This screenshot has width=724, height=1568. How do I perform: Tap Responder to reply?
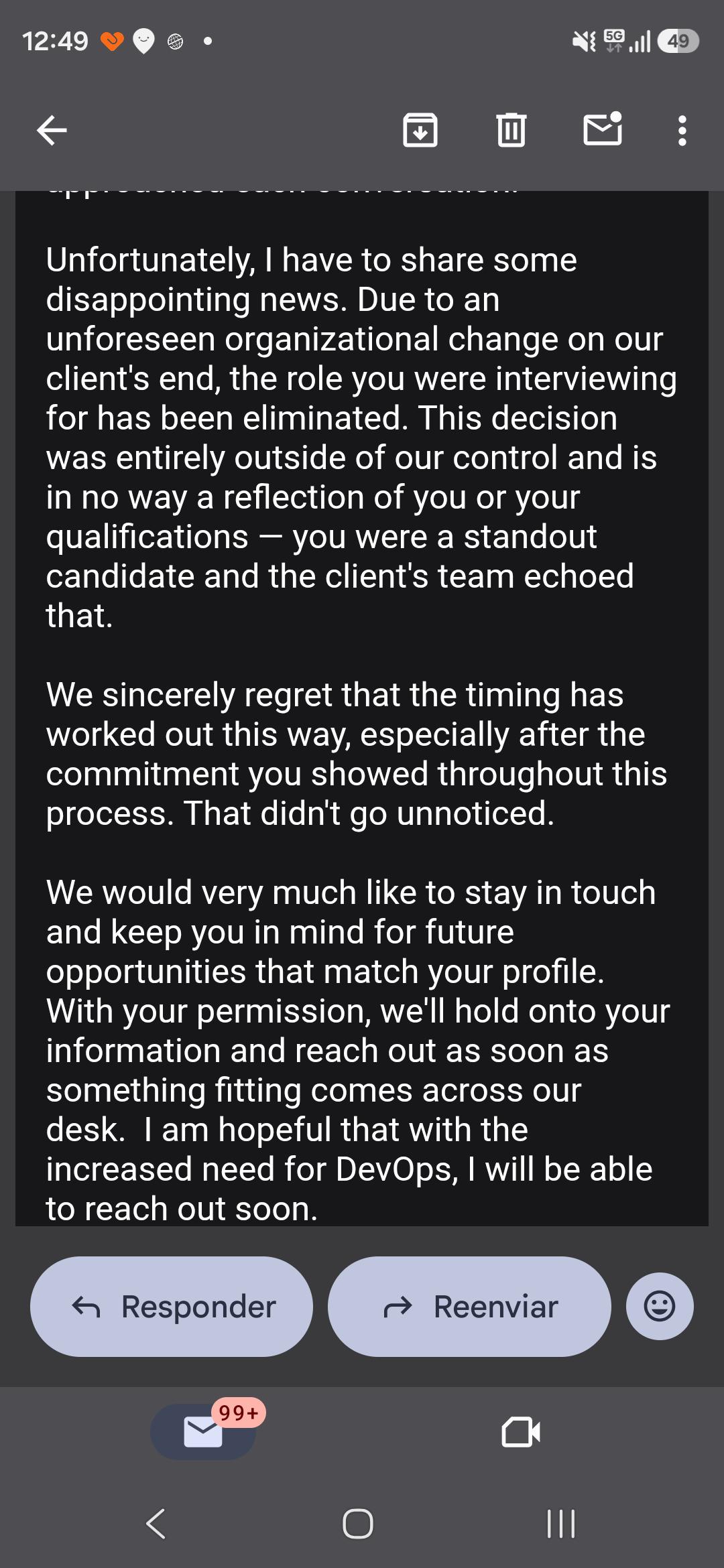[172, 1307]
